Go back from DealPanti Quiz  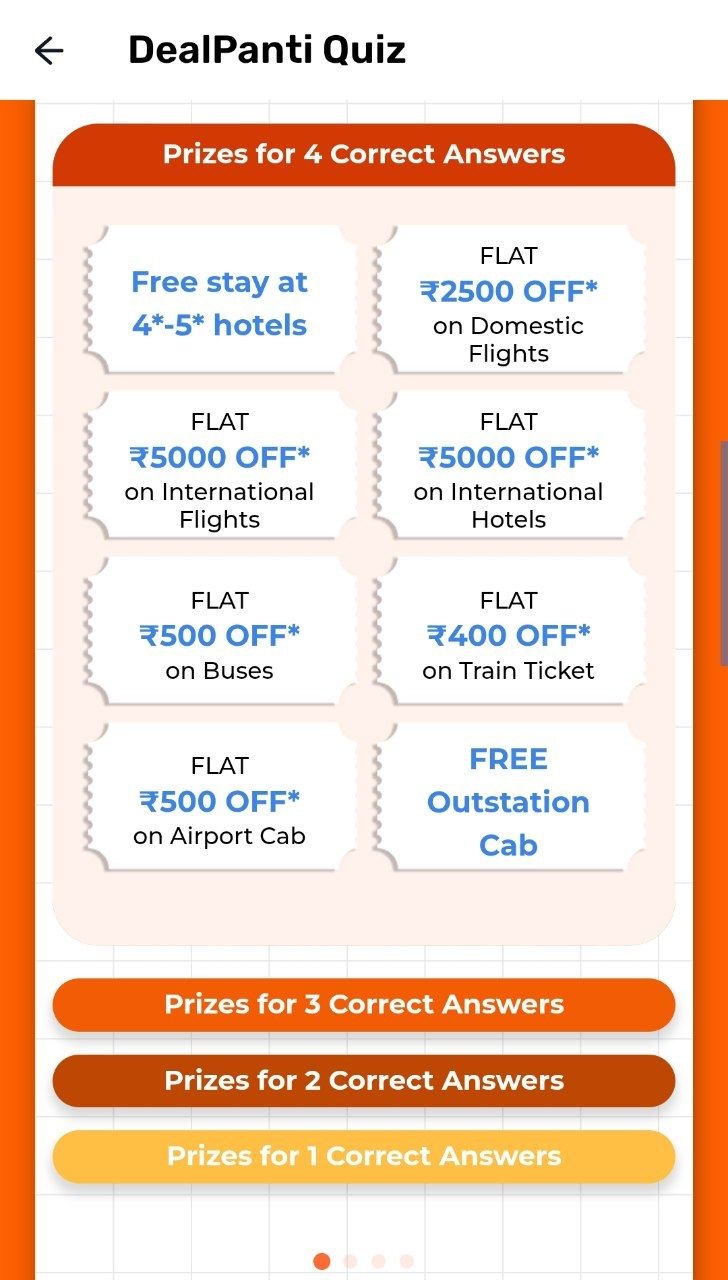(49, 50)
